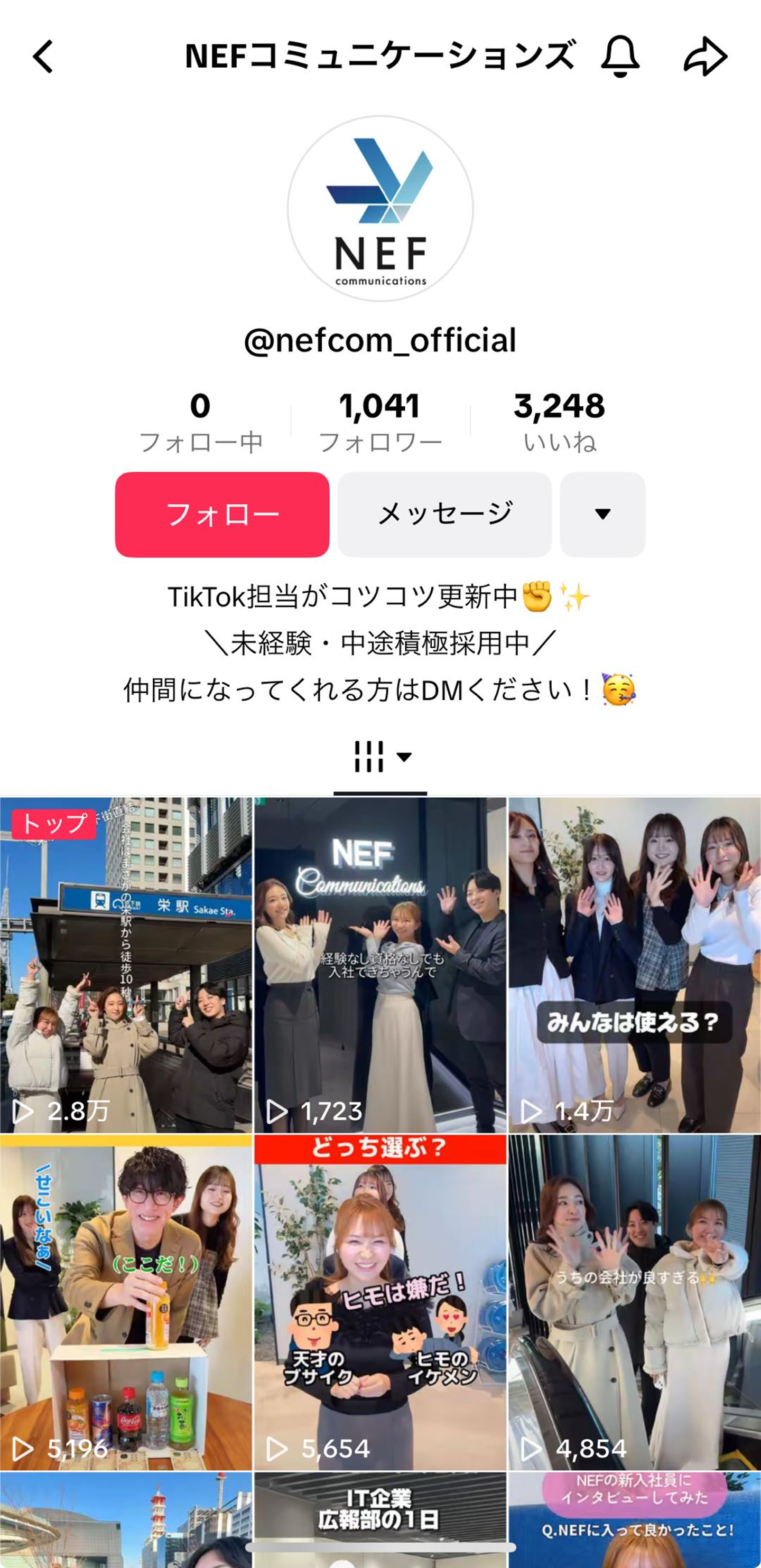Open the video with 4,854 views
This screenshot has width=761, height=1568.
point(634,1303)
